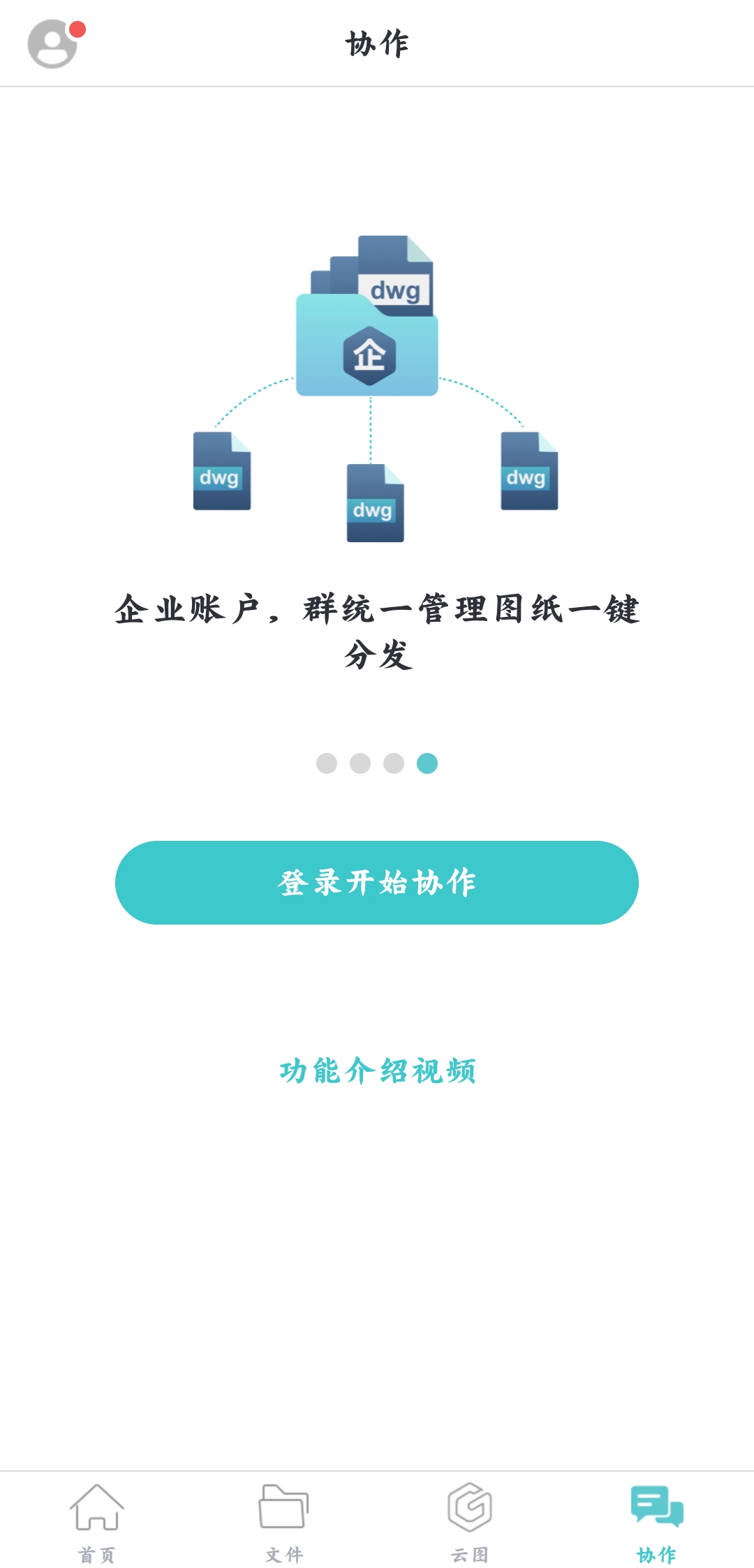Select the fourth carousel indicator dot
This screenshot has height=1568, width=754.
tap(427, 764)
